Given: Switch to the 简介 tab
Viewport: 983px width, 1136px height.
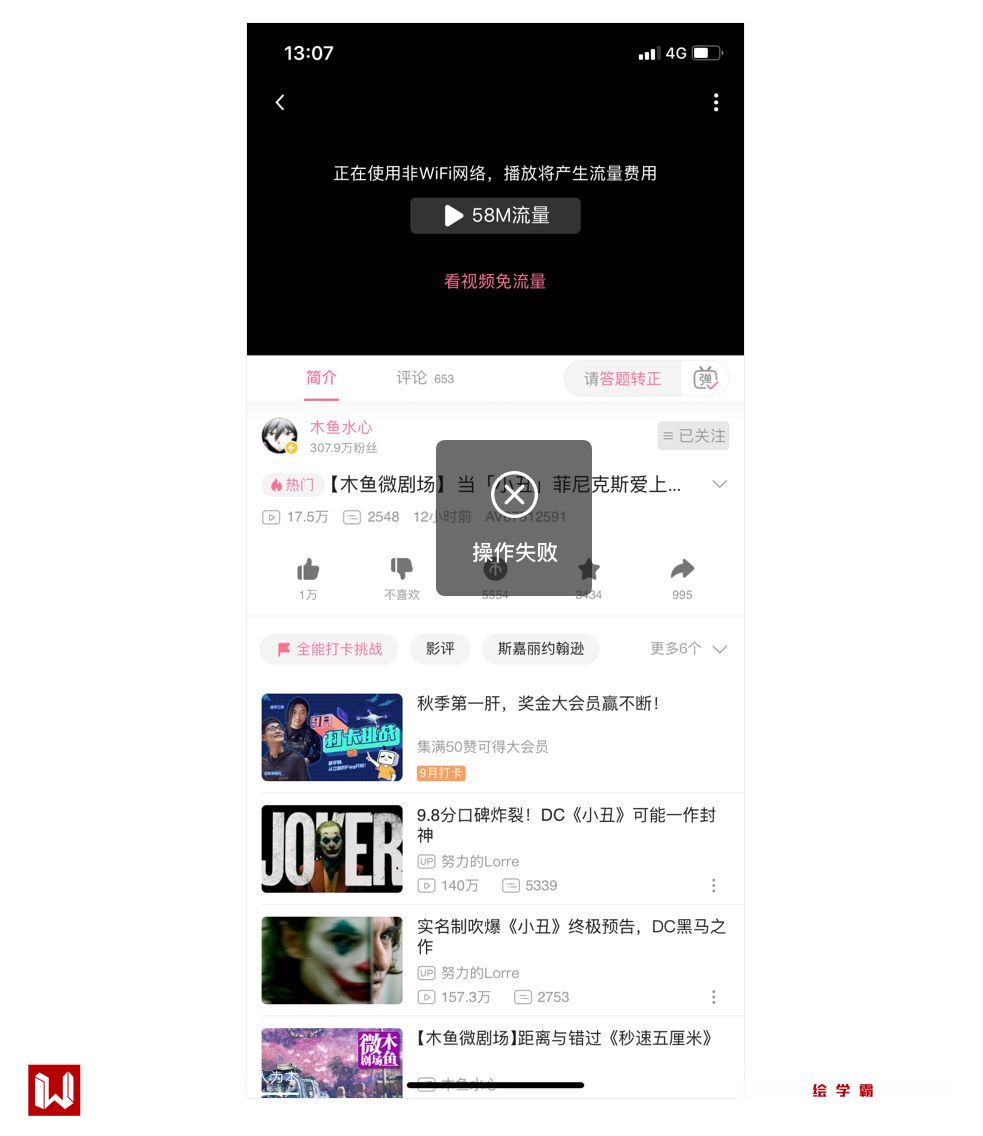Looking at the screenshot, I should tap(321, 378).
